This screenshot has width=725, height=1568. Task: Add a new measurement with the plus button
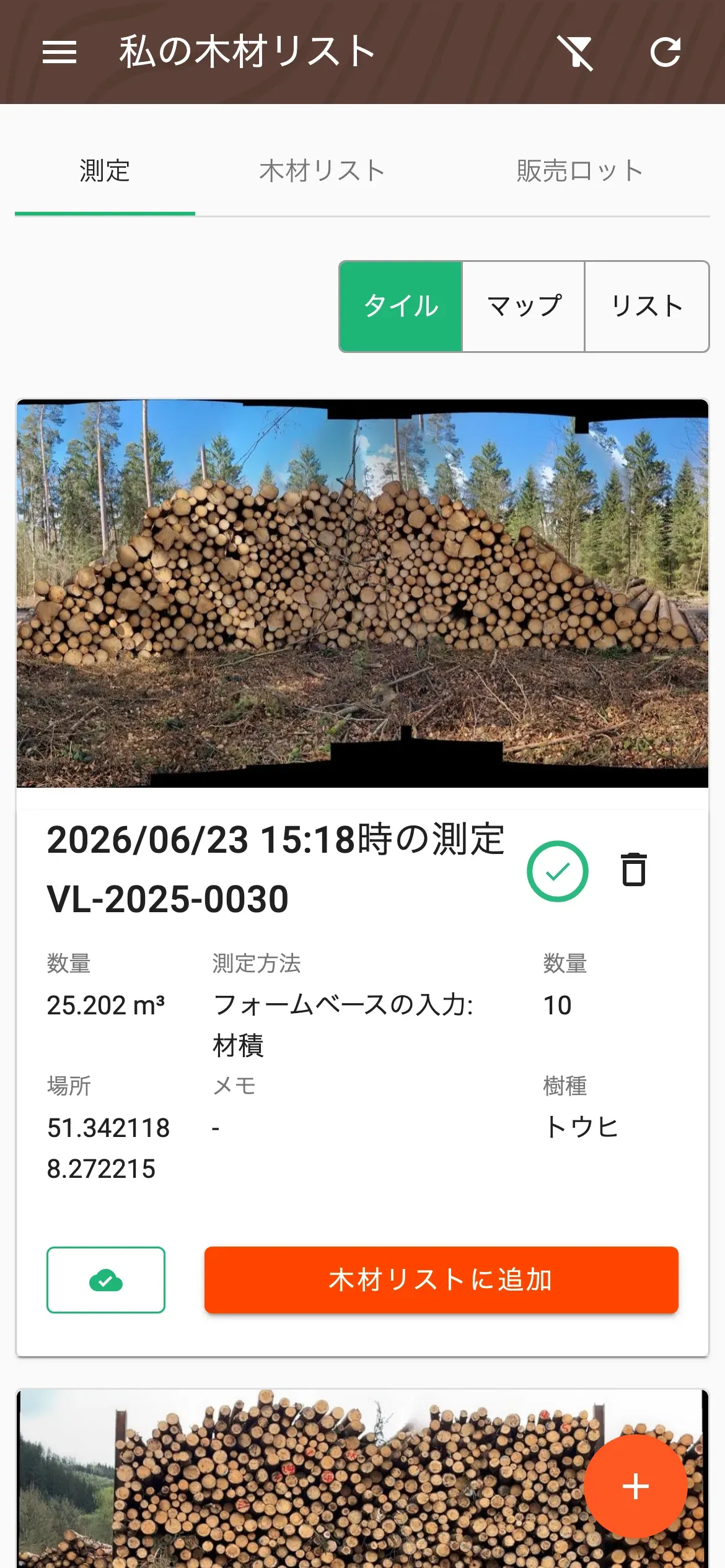coord(635,1486)
